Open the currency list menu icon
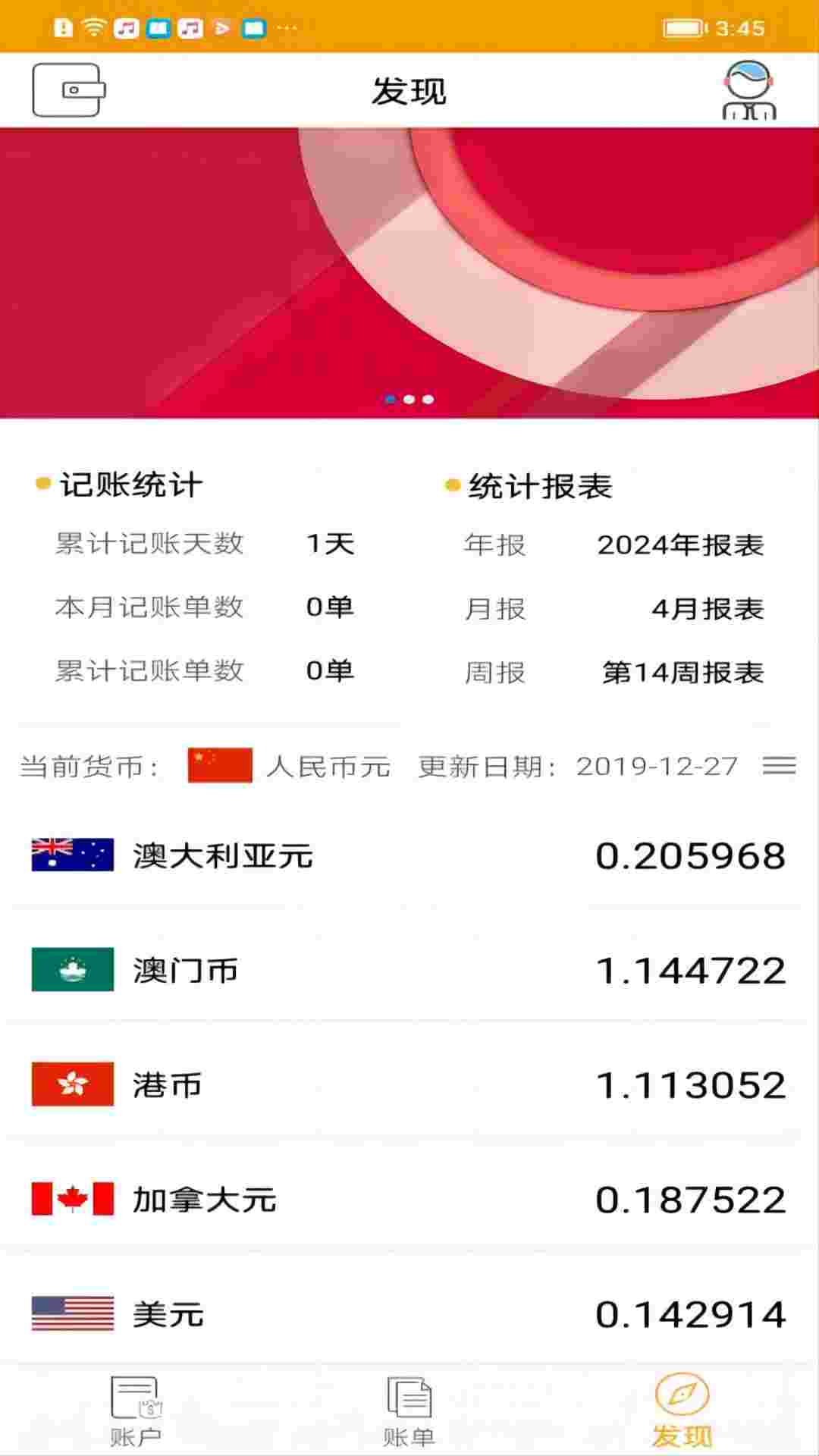This screenshot has width=819, height=1456. coord(777,767)
